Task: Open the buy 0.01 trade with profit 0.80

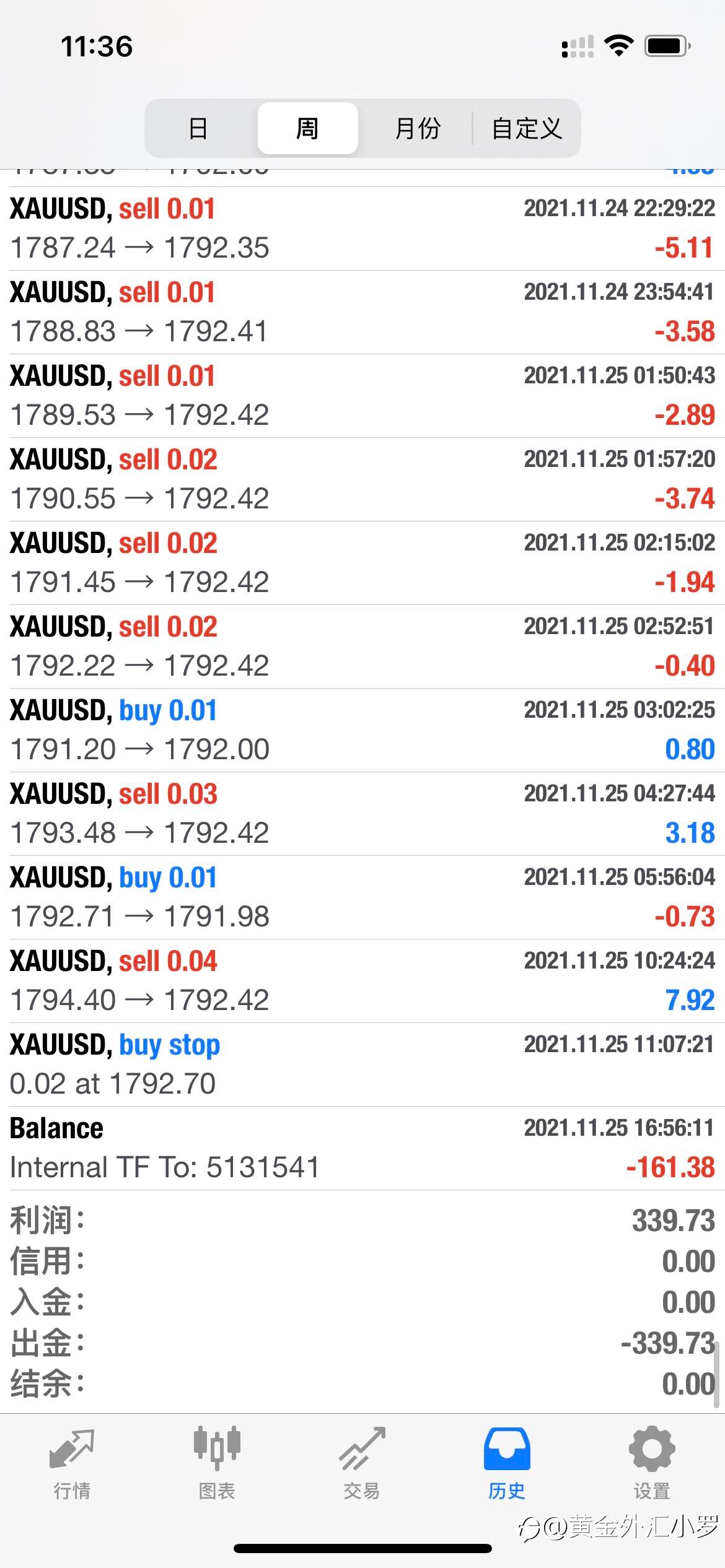Action: click(362, 730)
